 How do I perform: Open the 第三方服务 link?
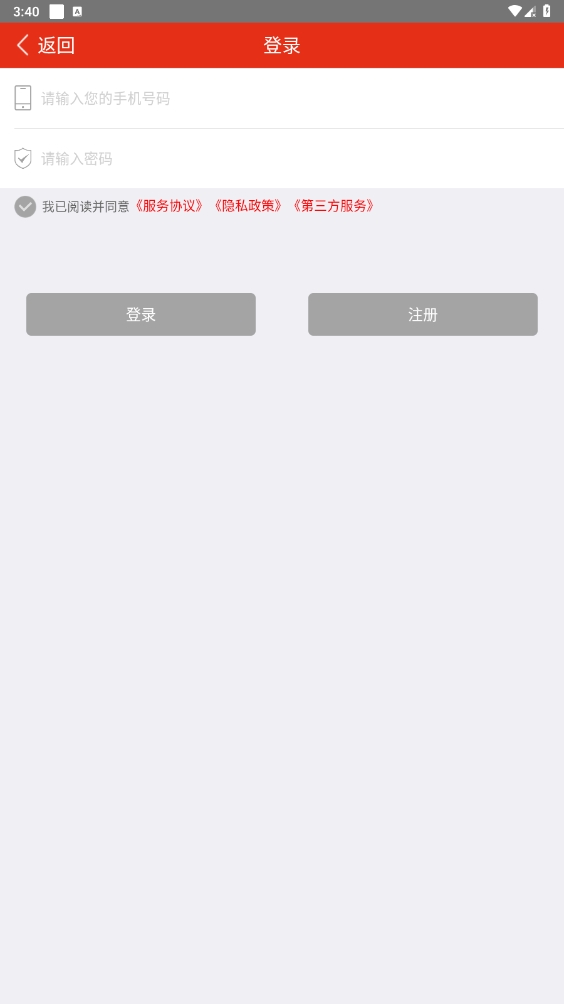point(333,206)
